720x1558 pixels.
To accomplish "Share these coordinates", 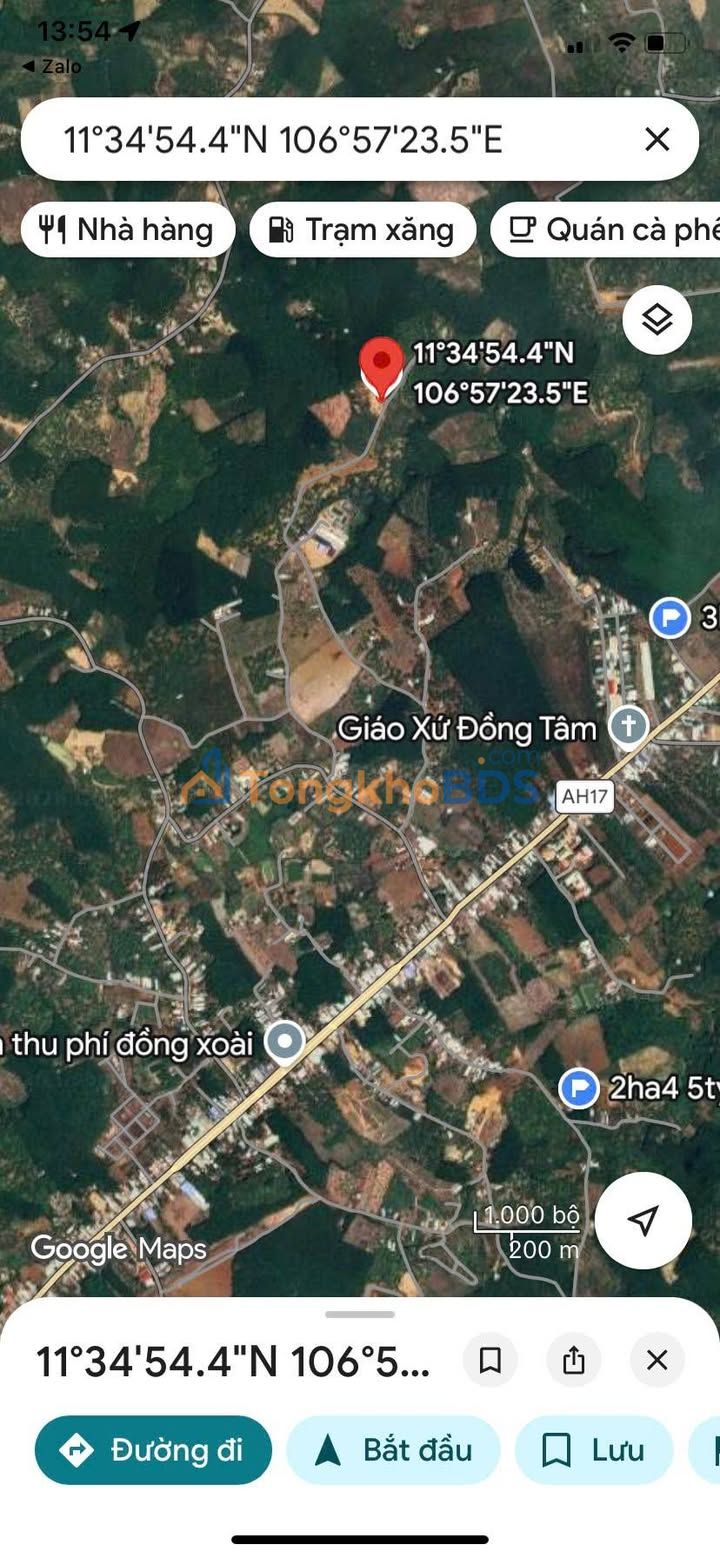I will (x=573, y=1360).
